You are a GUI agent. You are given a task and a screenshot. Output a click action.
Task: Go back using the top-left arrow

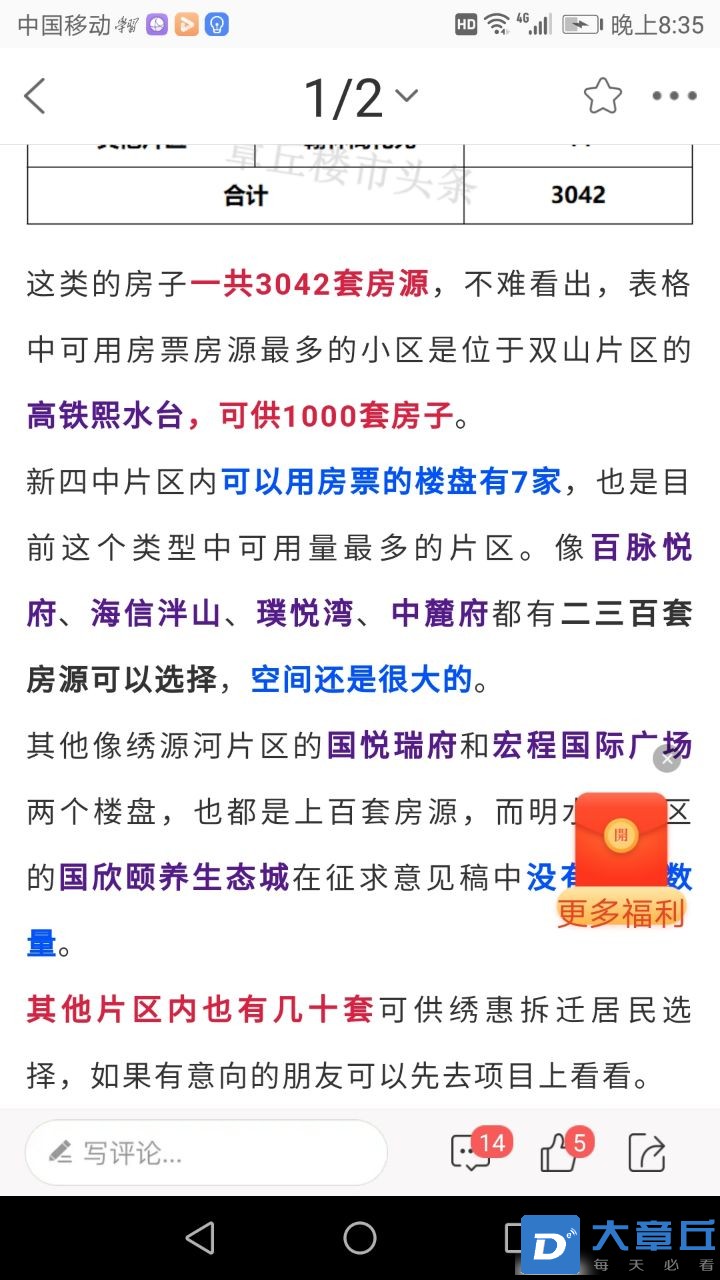35,97
